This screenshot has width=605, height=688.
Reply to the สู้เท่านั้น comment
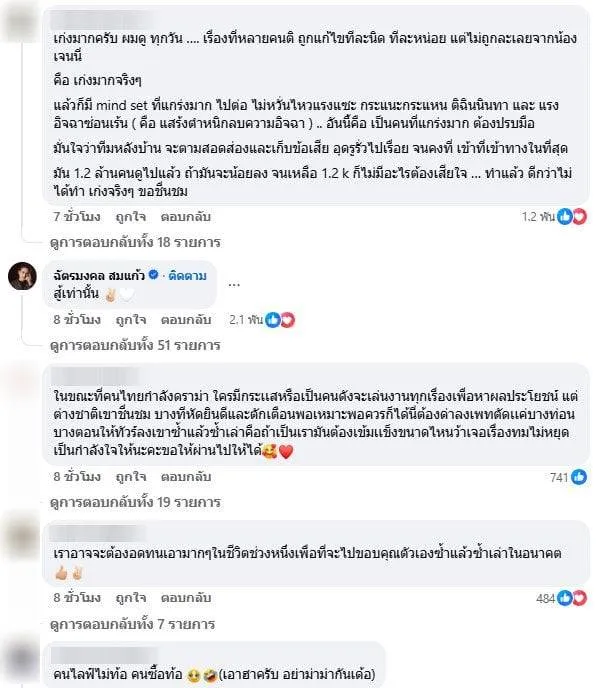click(179, 320)
